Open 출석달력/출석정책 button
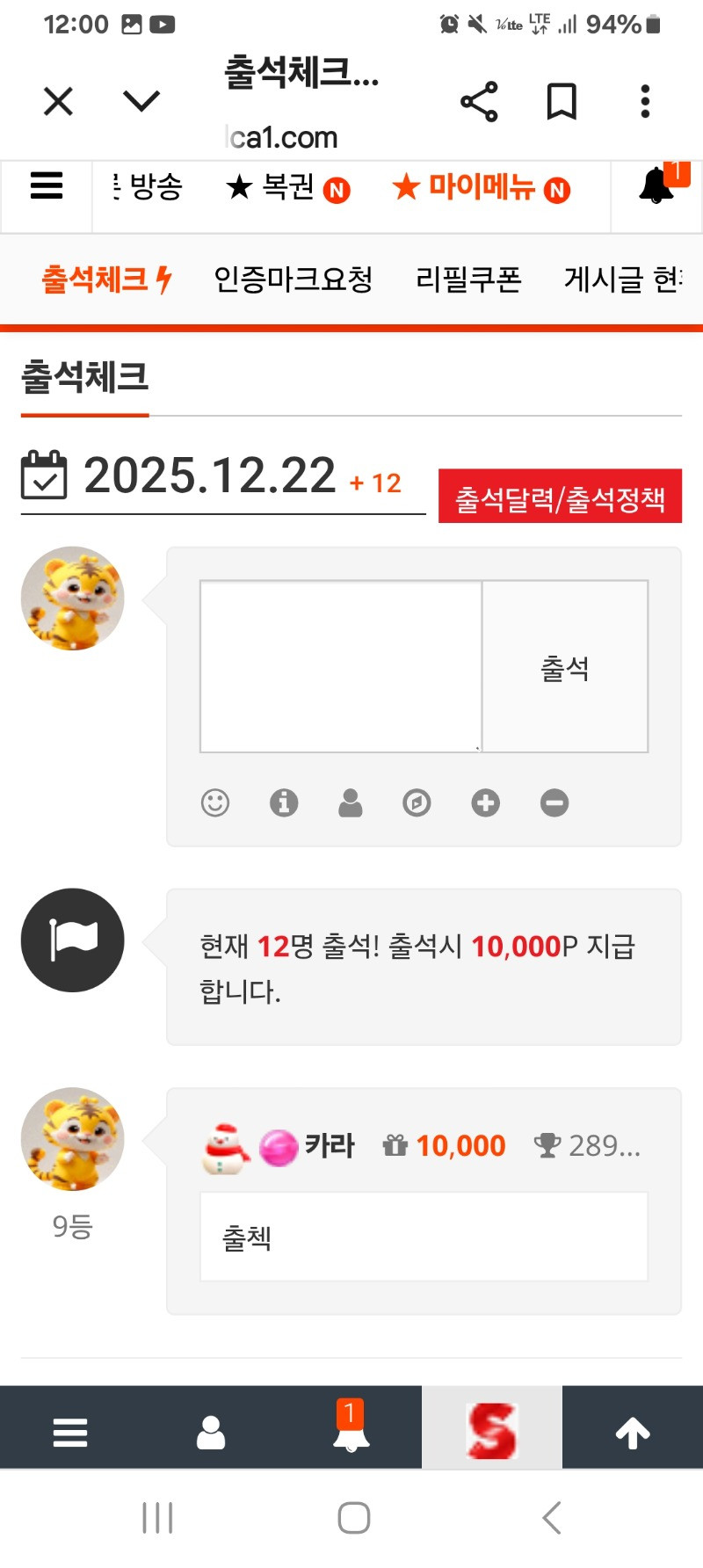This screenshot has height=1568, width=703. (560, 497)
